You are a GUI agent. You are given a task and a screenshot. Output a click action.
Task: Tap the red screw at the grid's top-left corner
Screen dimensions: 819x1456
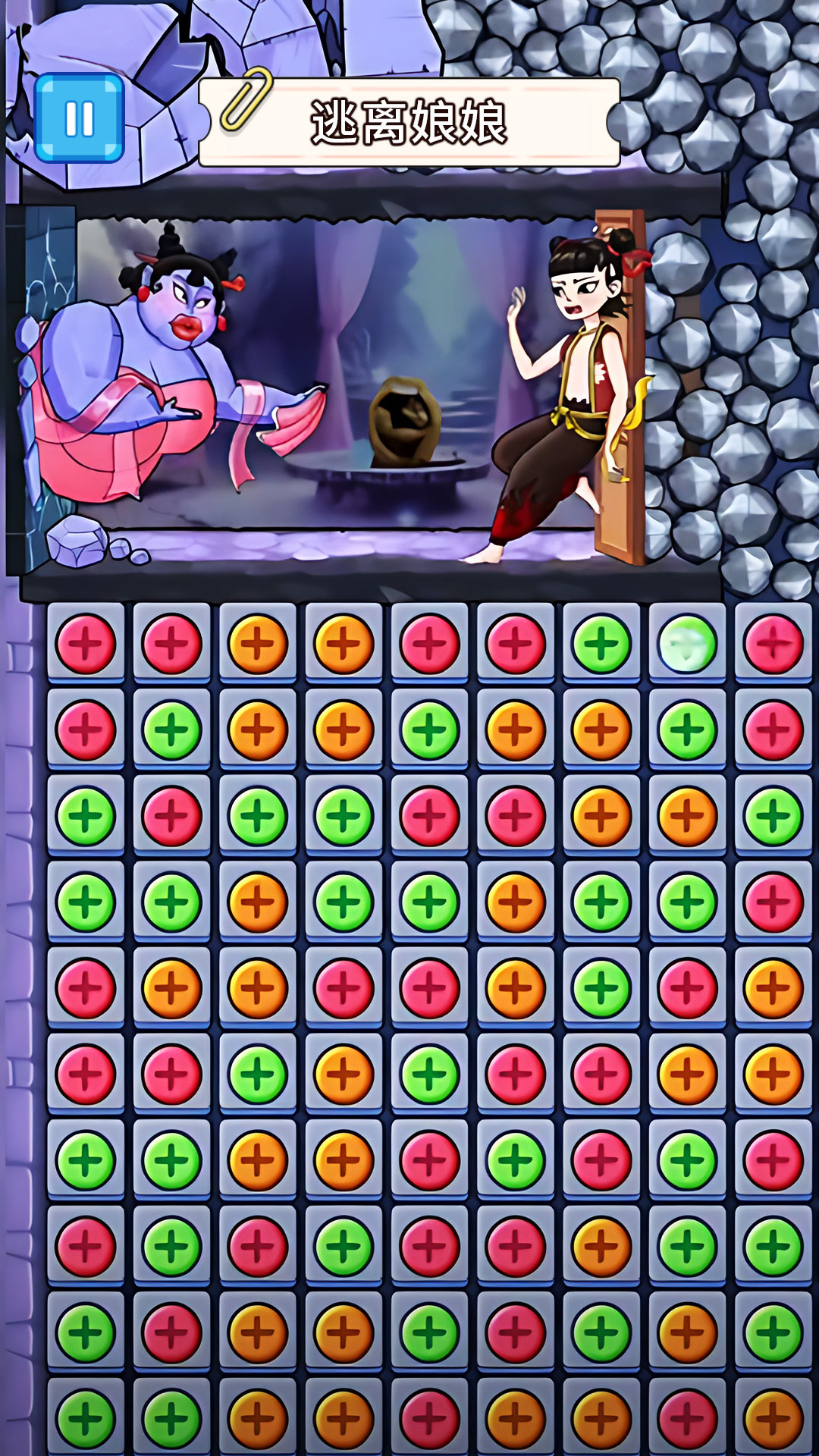coord(86,645)
